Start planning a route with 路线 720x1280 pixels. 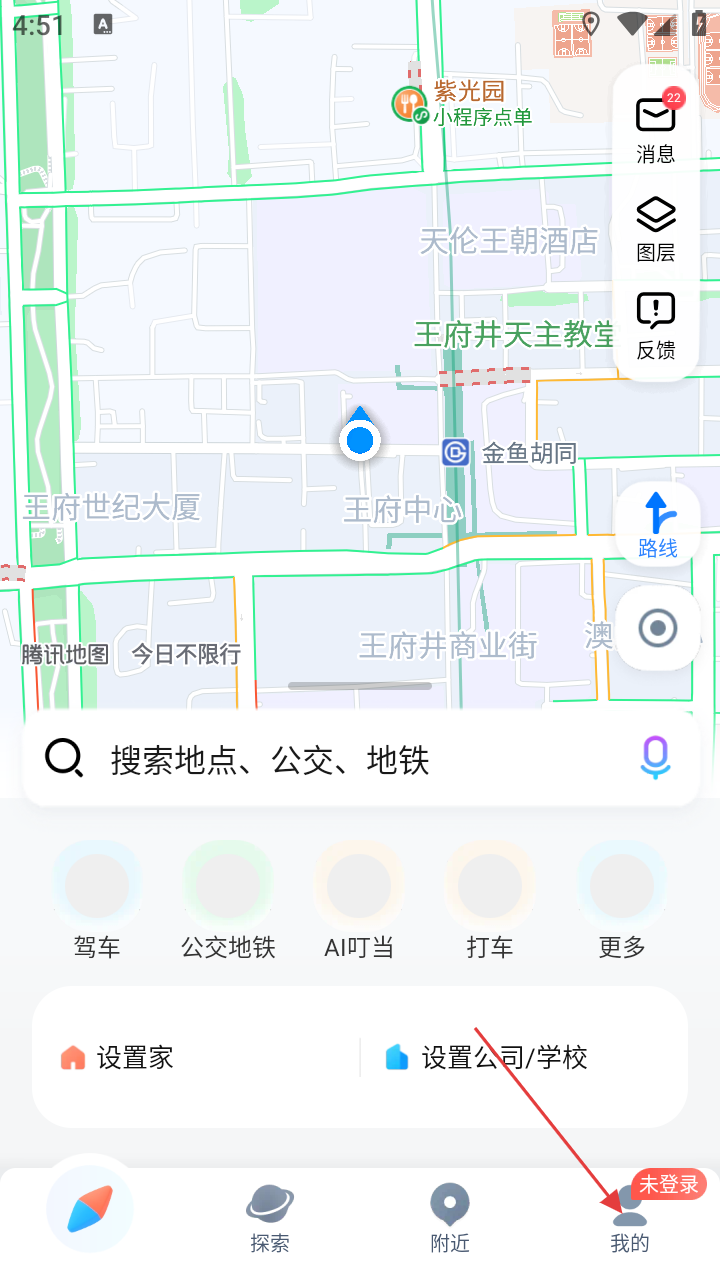(657, 524)
